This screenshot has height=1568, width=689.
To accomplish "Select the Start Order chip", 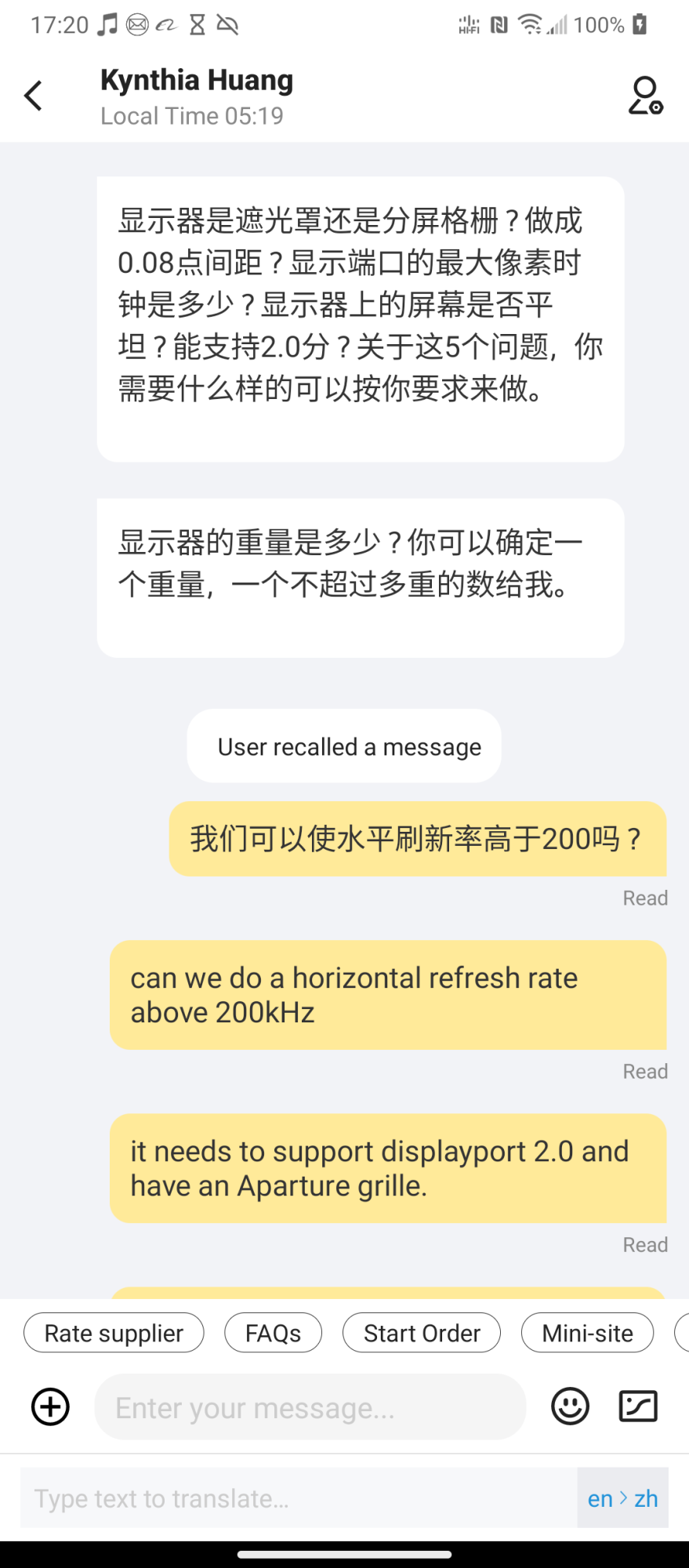I will (x=422, y=1333).
